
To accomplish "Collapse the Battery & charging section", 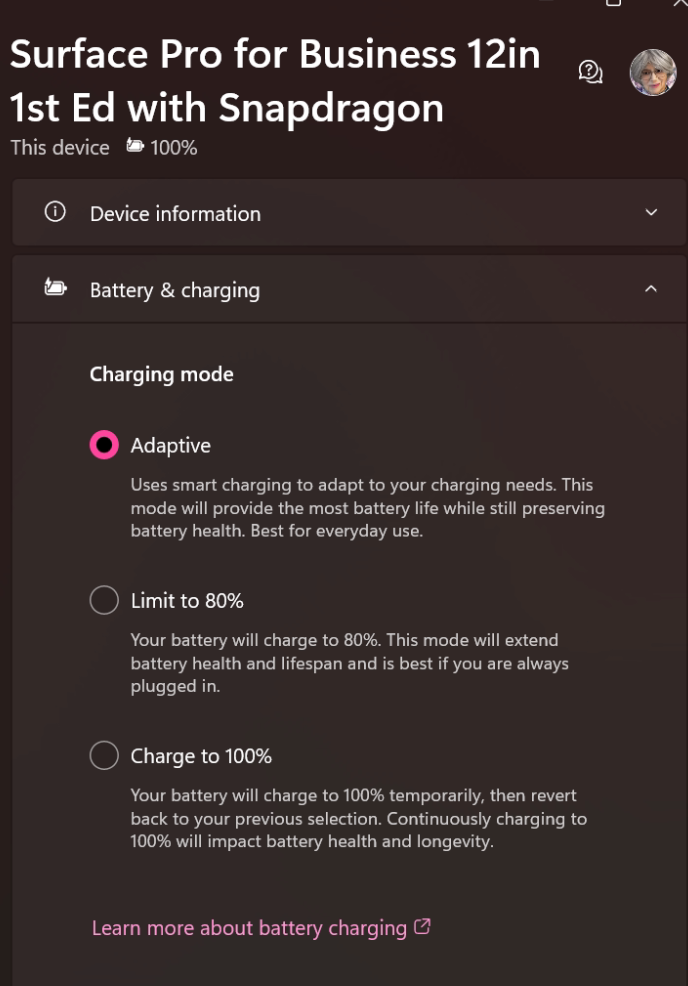I will (350, 290).
